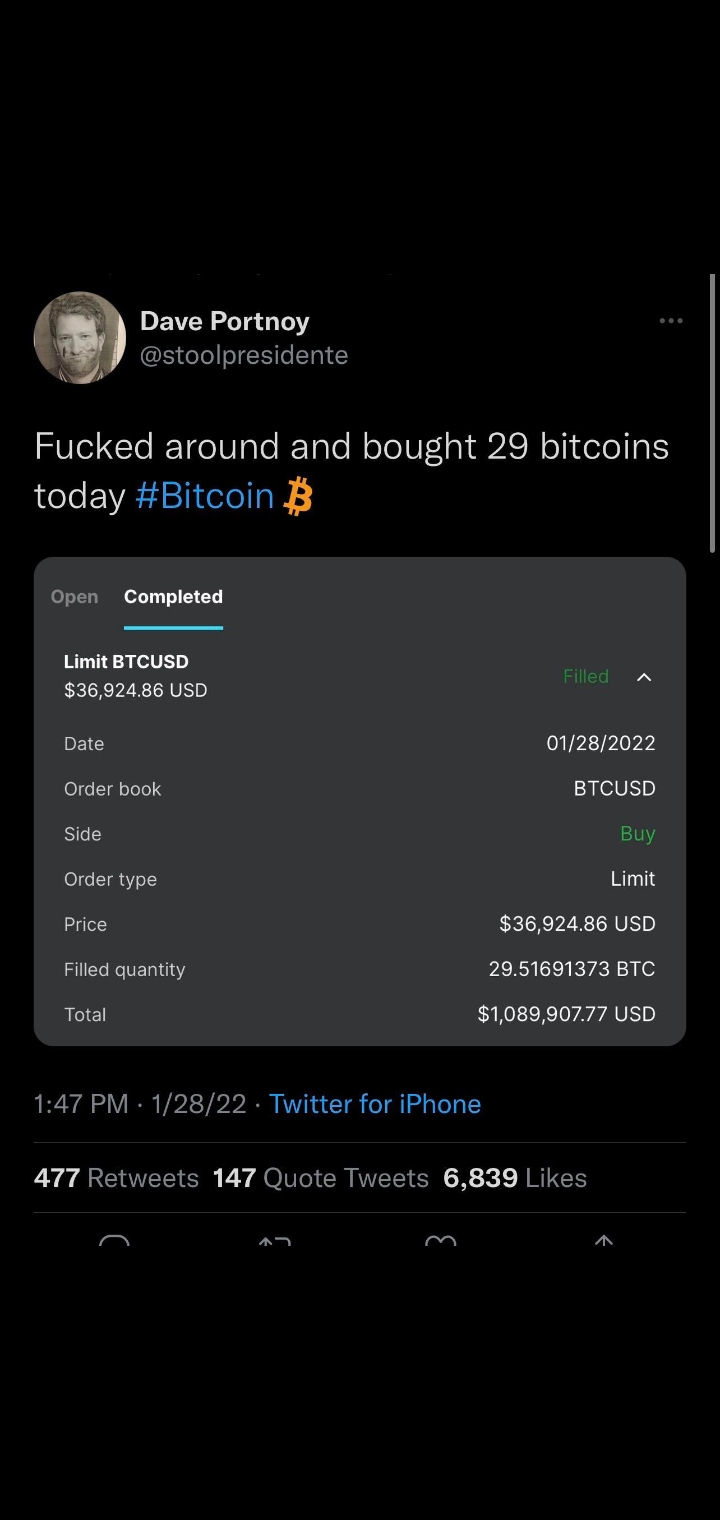This screenshot has height=1520, width=720.
Task: Like the tweet with the heart icon
Action: (x=440, y=1242)
